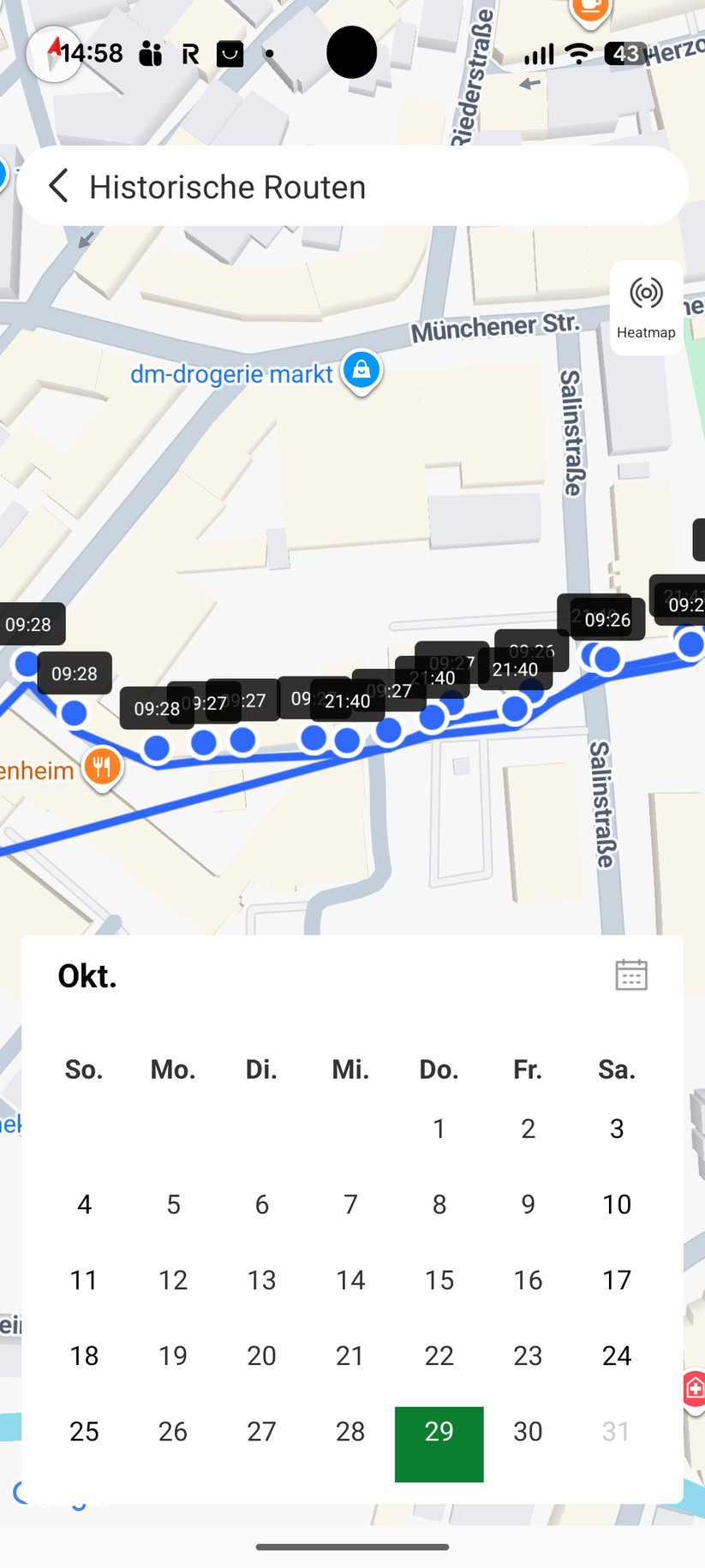Pick October 4 in the calendar

pos(84,1204)
